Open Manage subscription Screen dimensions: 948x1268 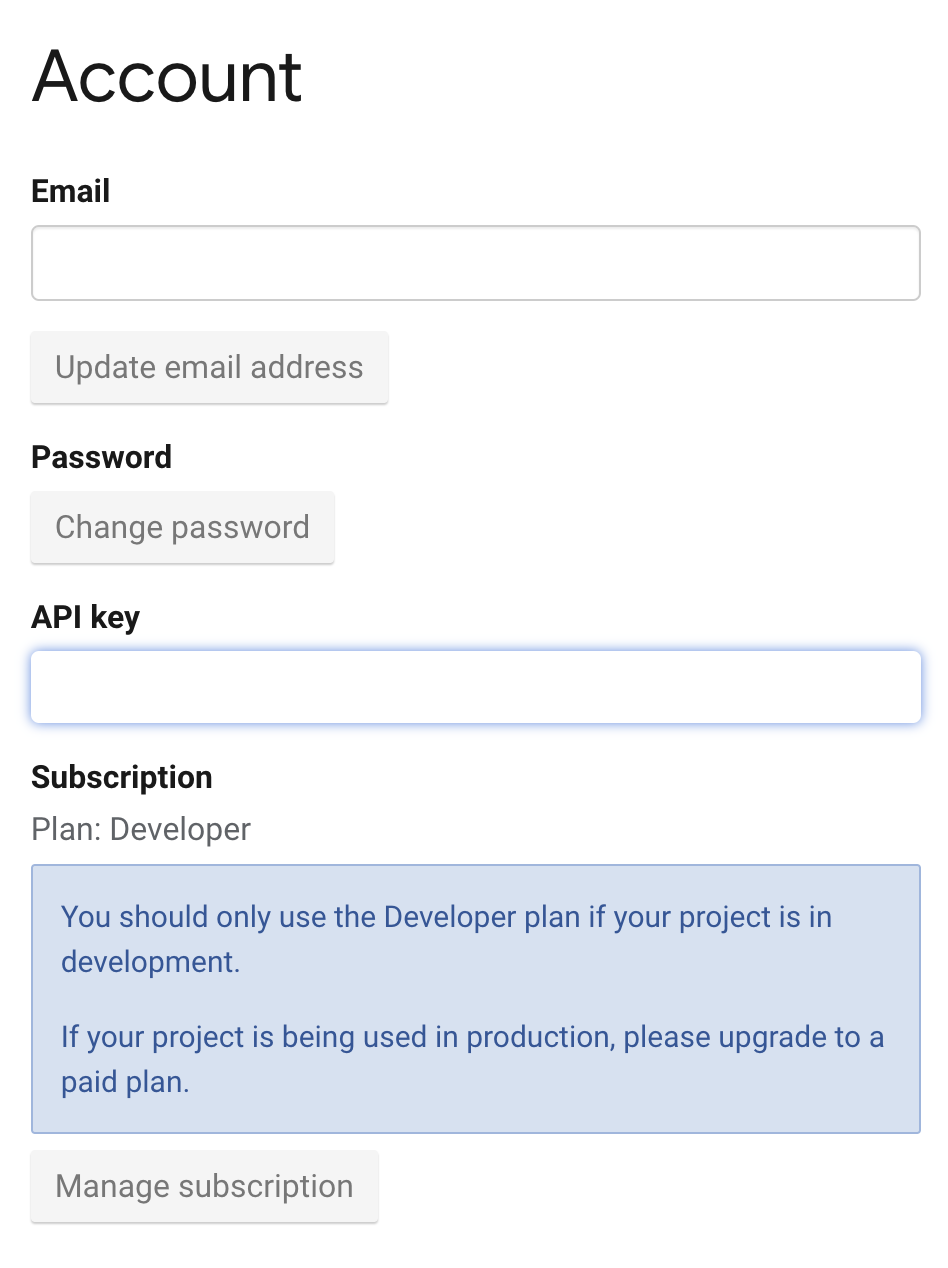[204, 1187]
